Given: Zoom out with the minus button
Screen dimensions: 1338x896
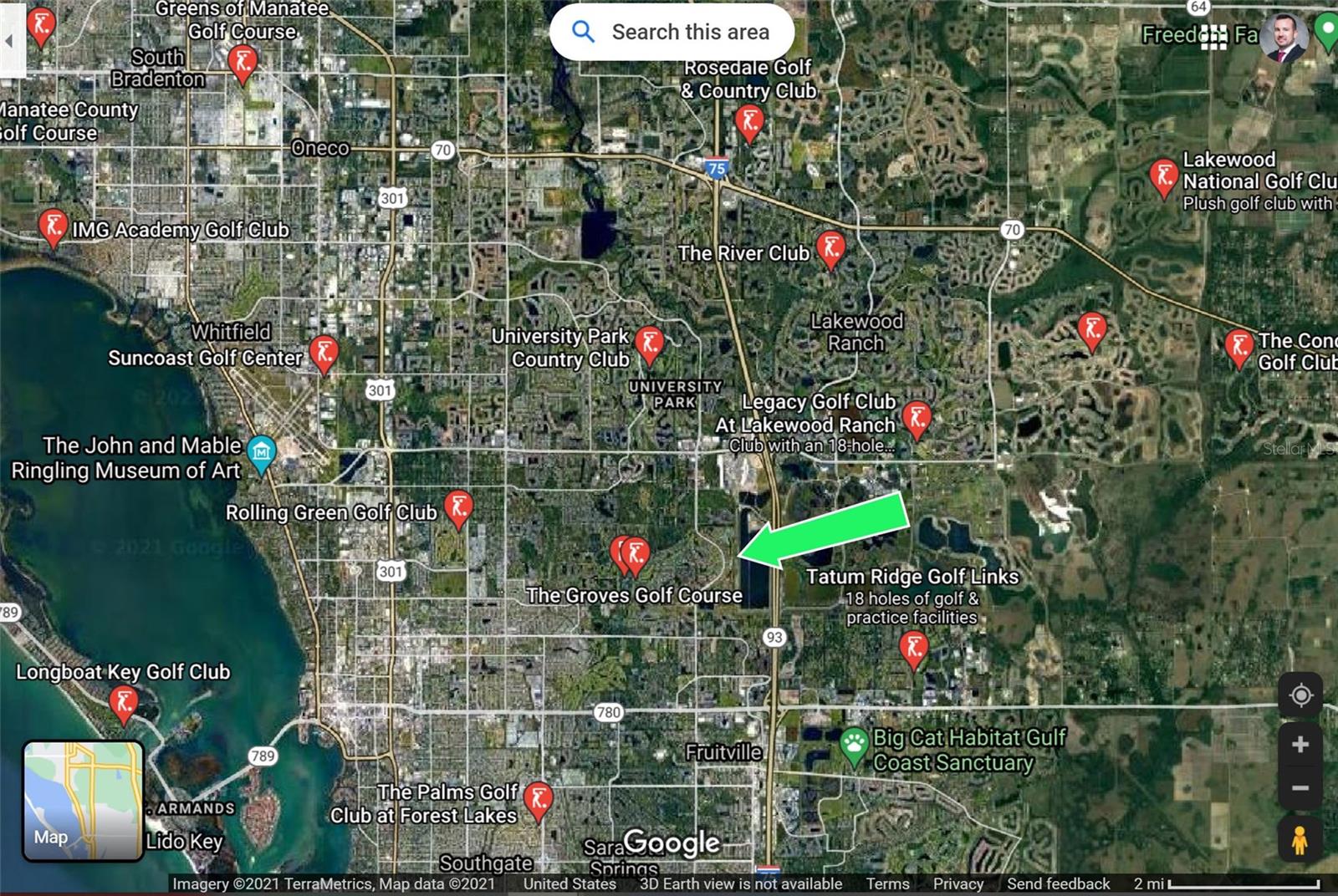Looking at the screenshot, I should (x=1300, y=788).
